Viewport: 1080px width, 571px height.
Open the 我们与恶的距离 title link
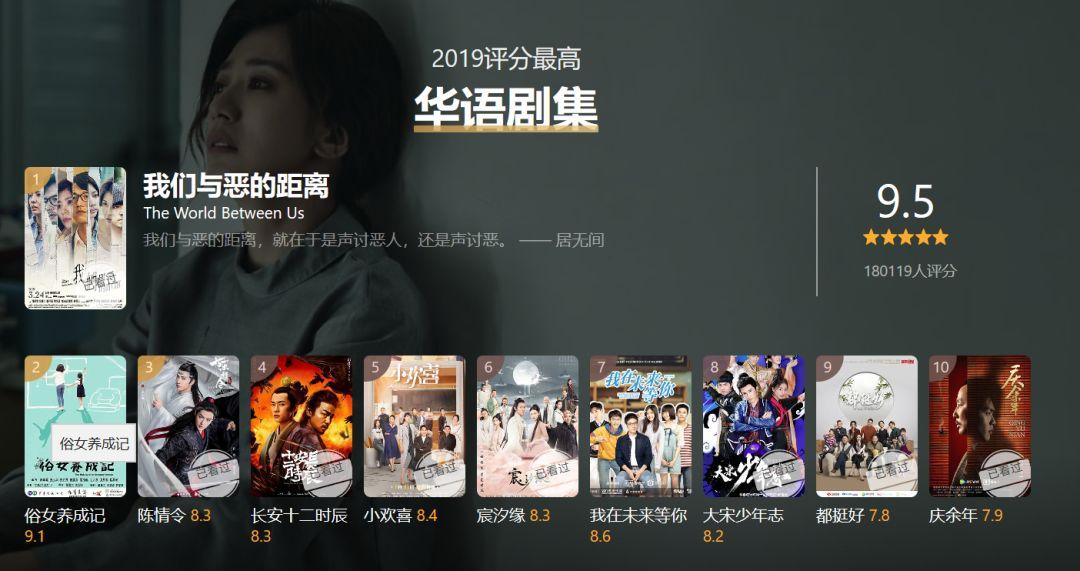point(236,187)
